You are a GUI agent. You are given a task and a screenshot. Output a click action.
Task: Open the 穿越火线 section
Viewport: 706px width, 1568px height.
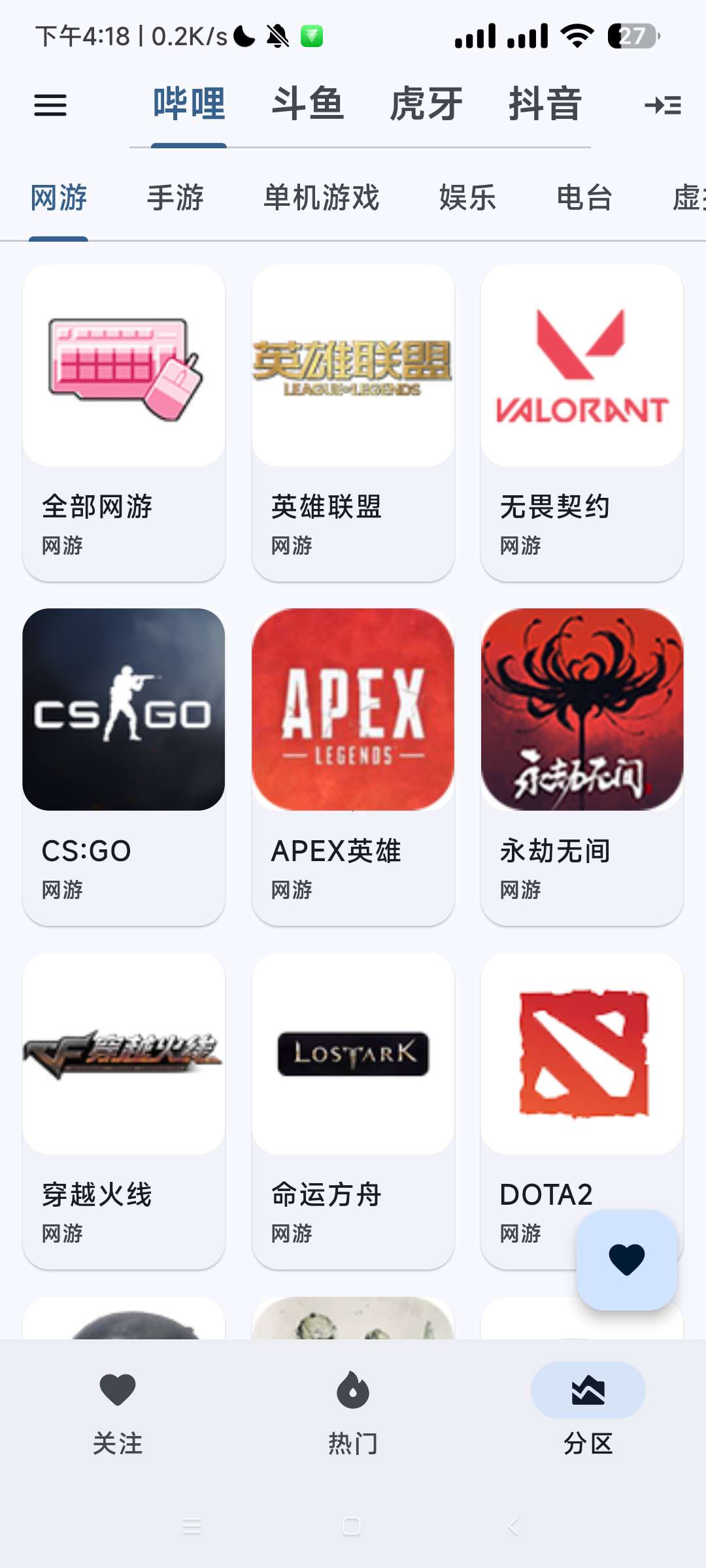pyautogui.click(x=124, y=1110)
